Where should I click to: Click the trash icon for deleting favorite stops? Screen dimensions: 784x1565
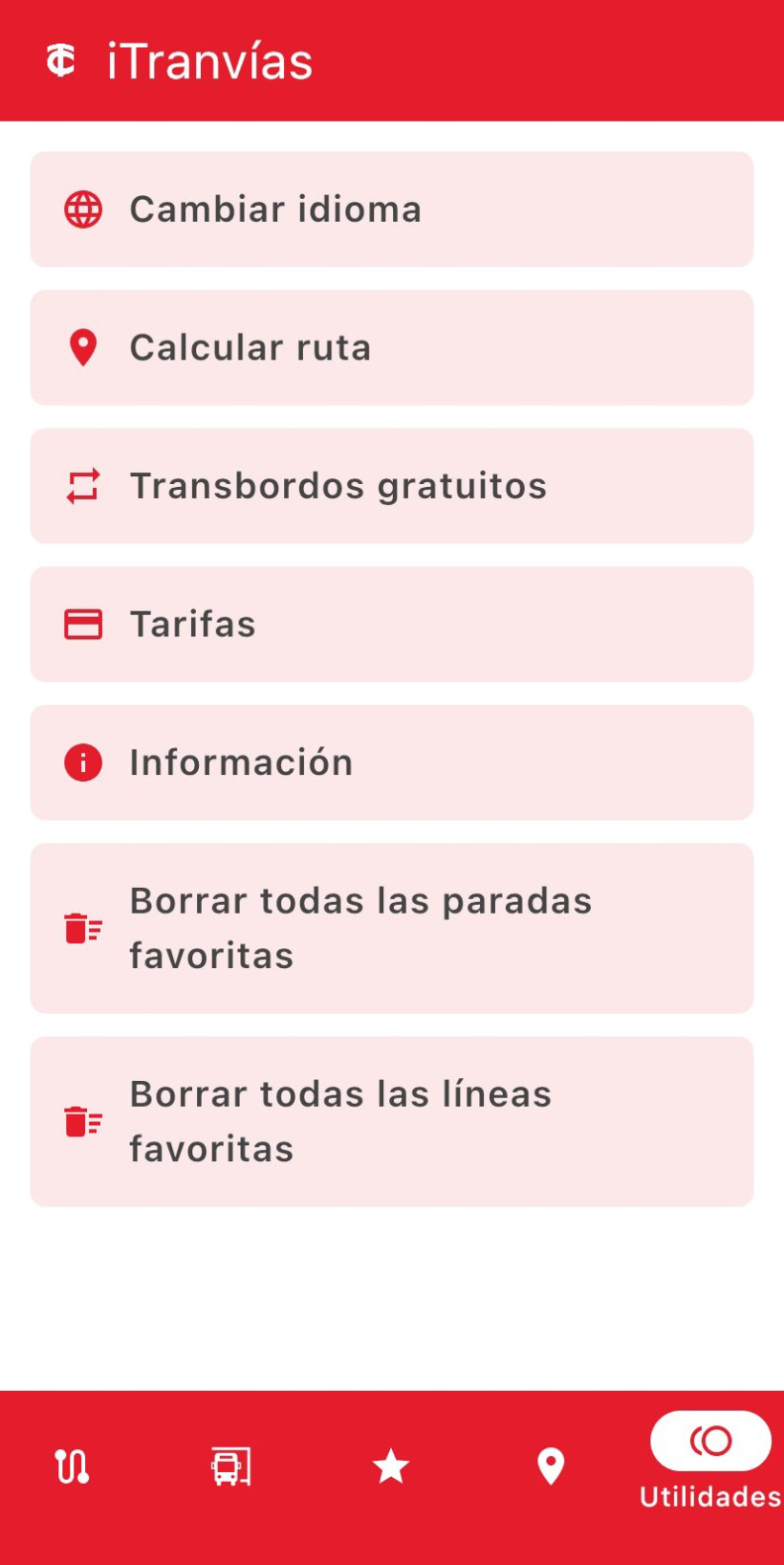82,926
